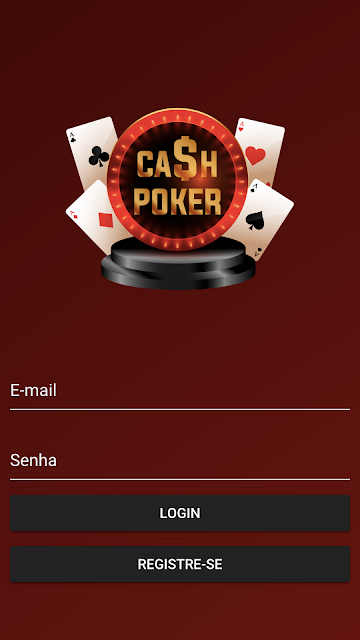Focus the E-mail input field

coord(180,391)
